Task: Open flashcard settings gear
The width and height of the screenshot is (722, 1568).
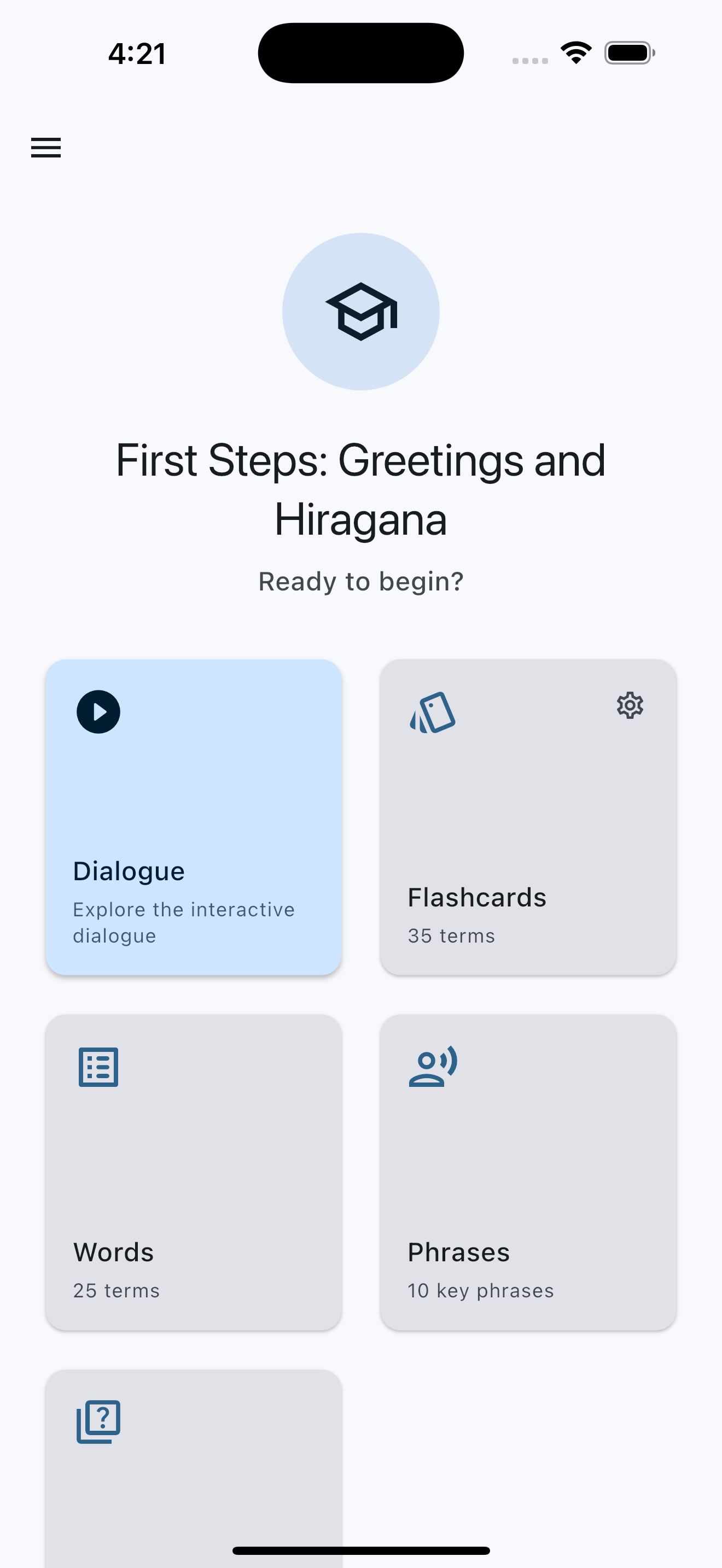Action: pos(630,705)
